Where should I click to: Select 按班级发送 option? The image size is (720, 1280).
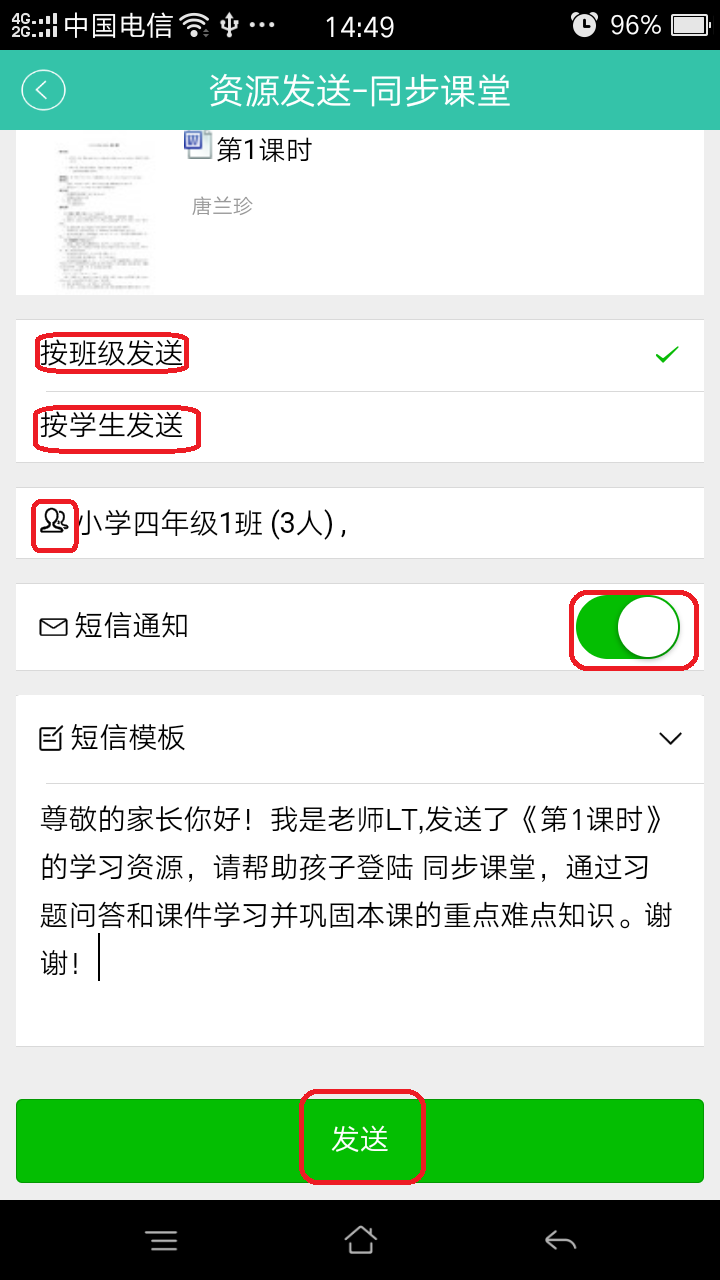click(112, 354)
